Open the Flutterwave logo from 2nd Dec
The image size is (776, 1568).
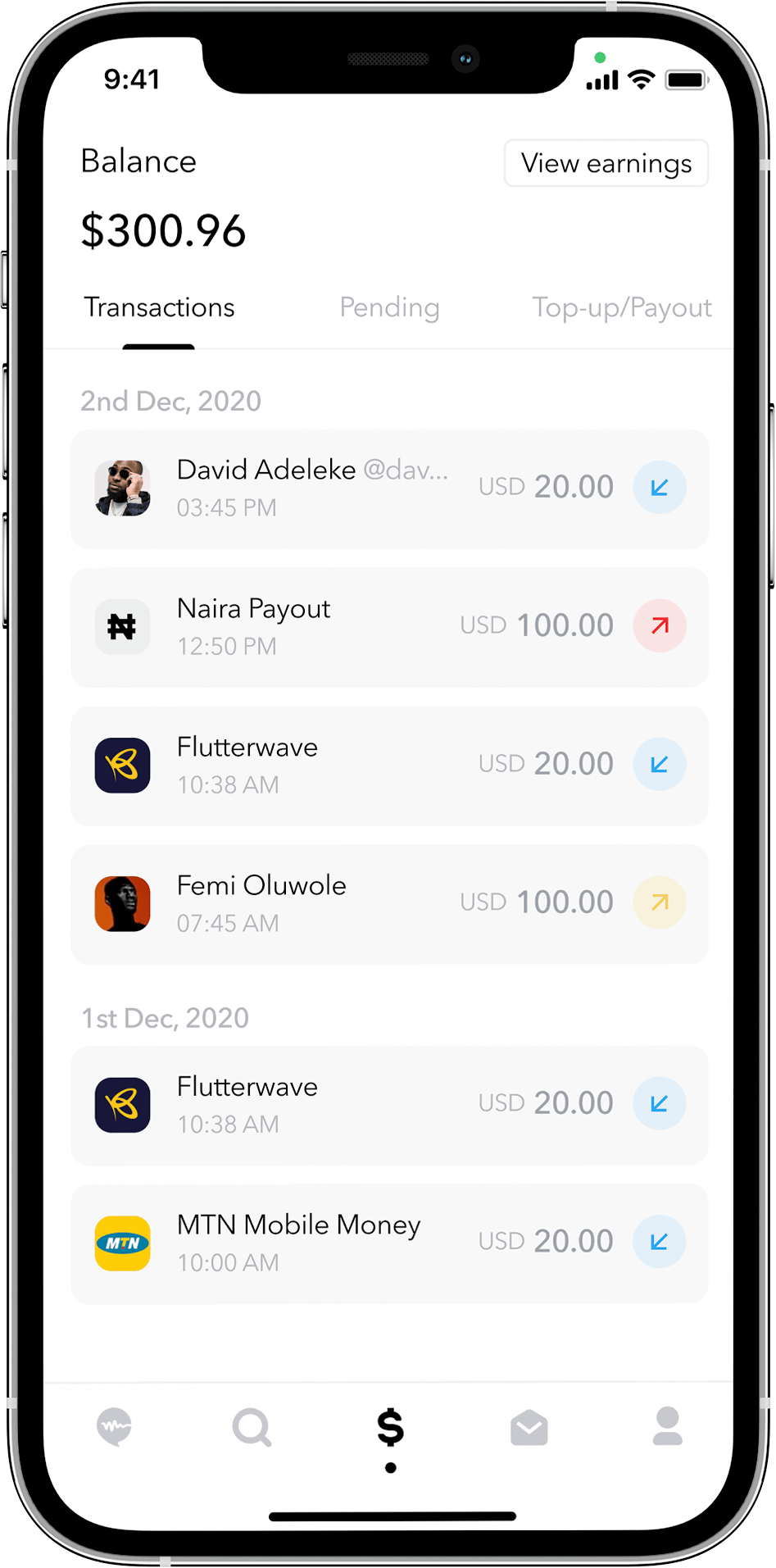tap(122, 764)
